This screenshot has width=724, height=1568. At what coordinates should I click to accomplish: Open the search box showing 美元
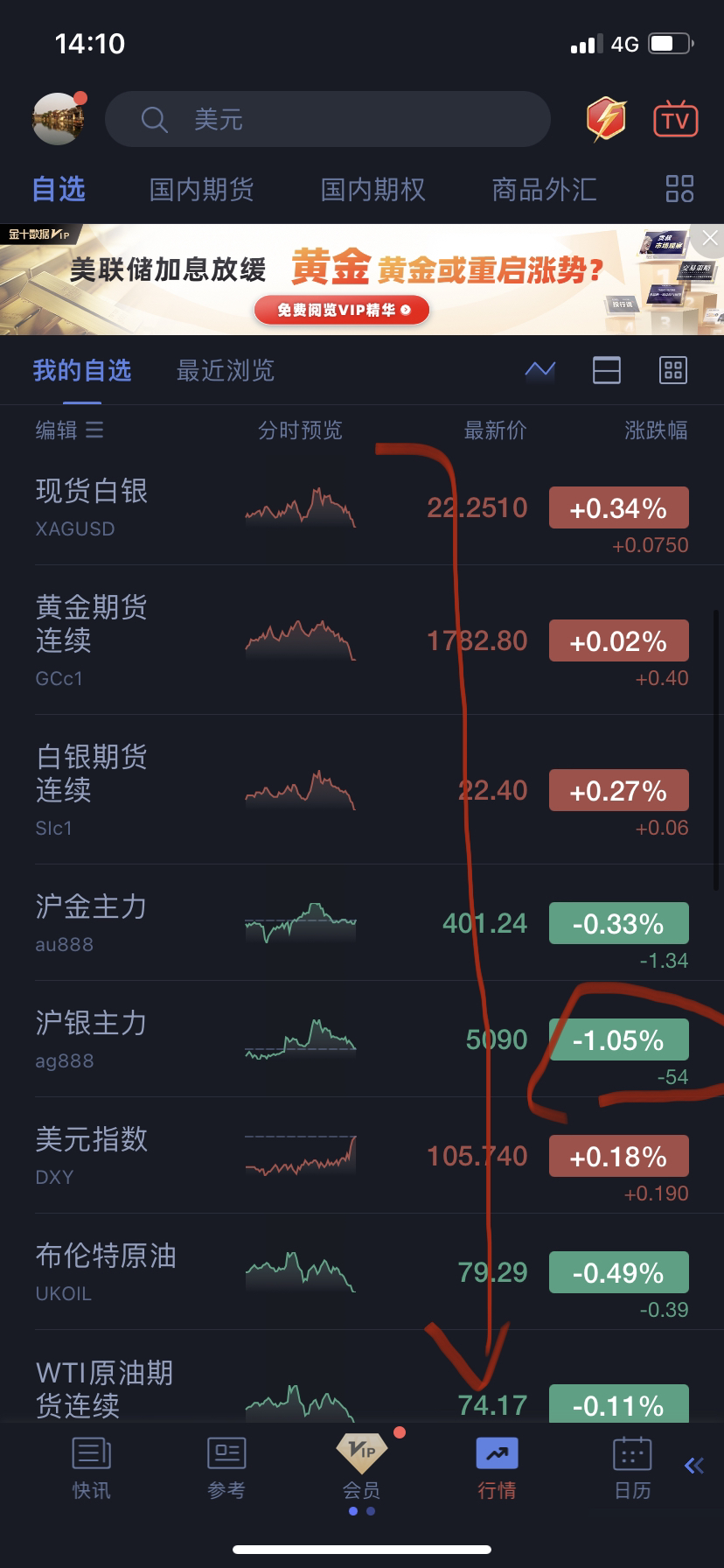(327, 119)
